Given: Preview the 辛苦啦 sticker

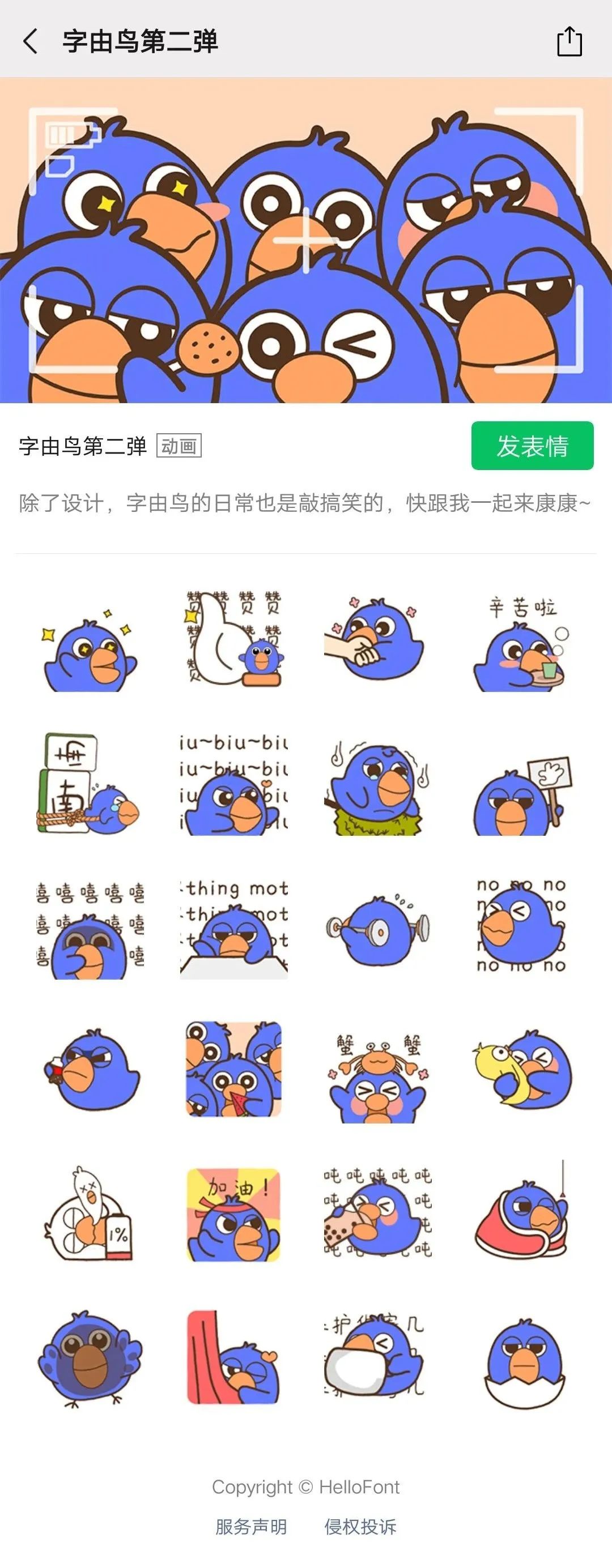Looking at the screenshot, I should (x=521, y=643).
